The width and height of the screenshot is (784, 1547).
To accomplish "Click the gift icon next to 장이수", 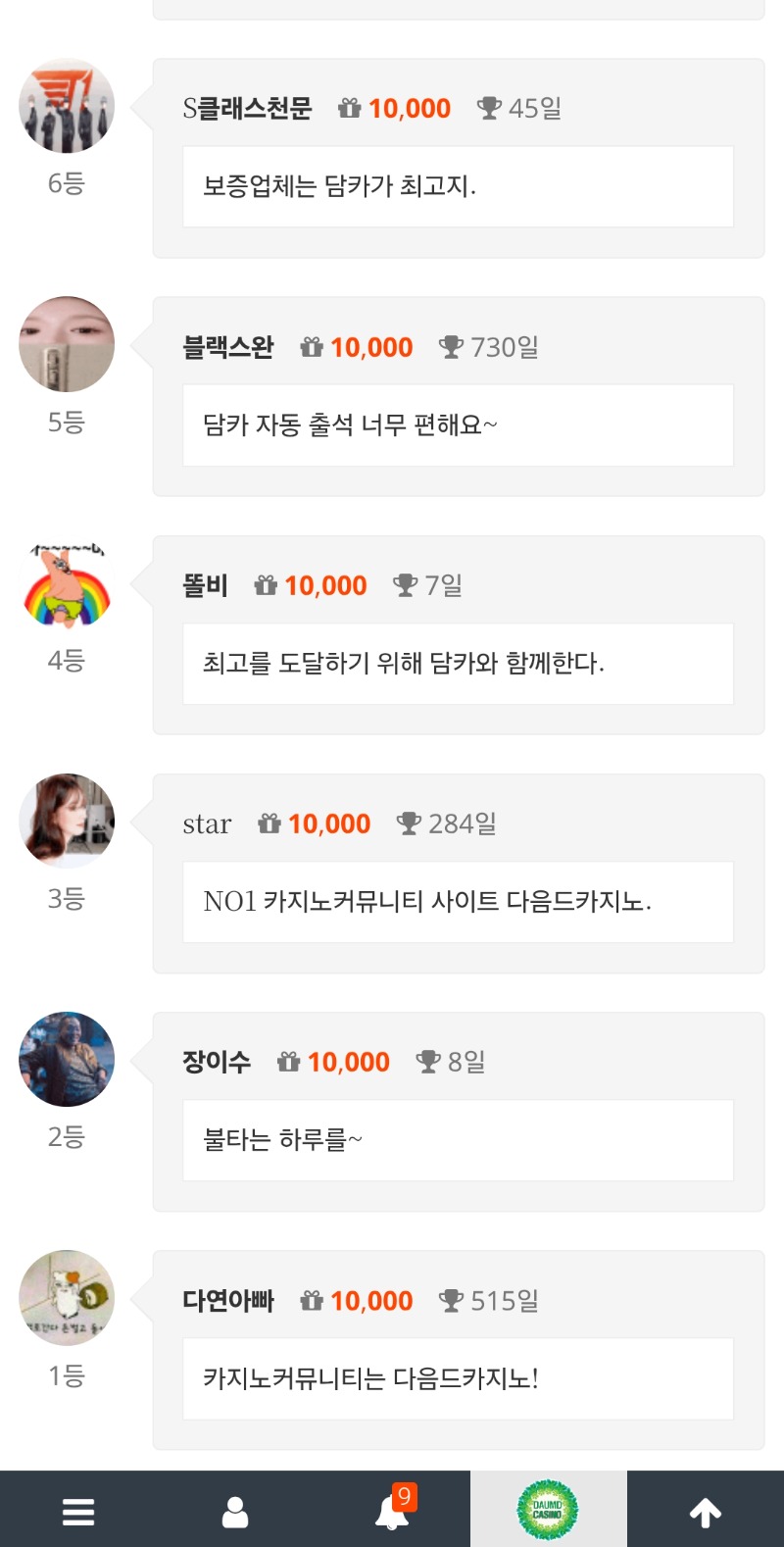I will coord(287,1062).
